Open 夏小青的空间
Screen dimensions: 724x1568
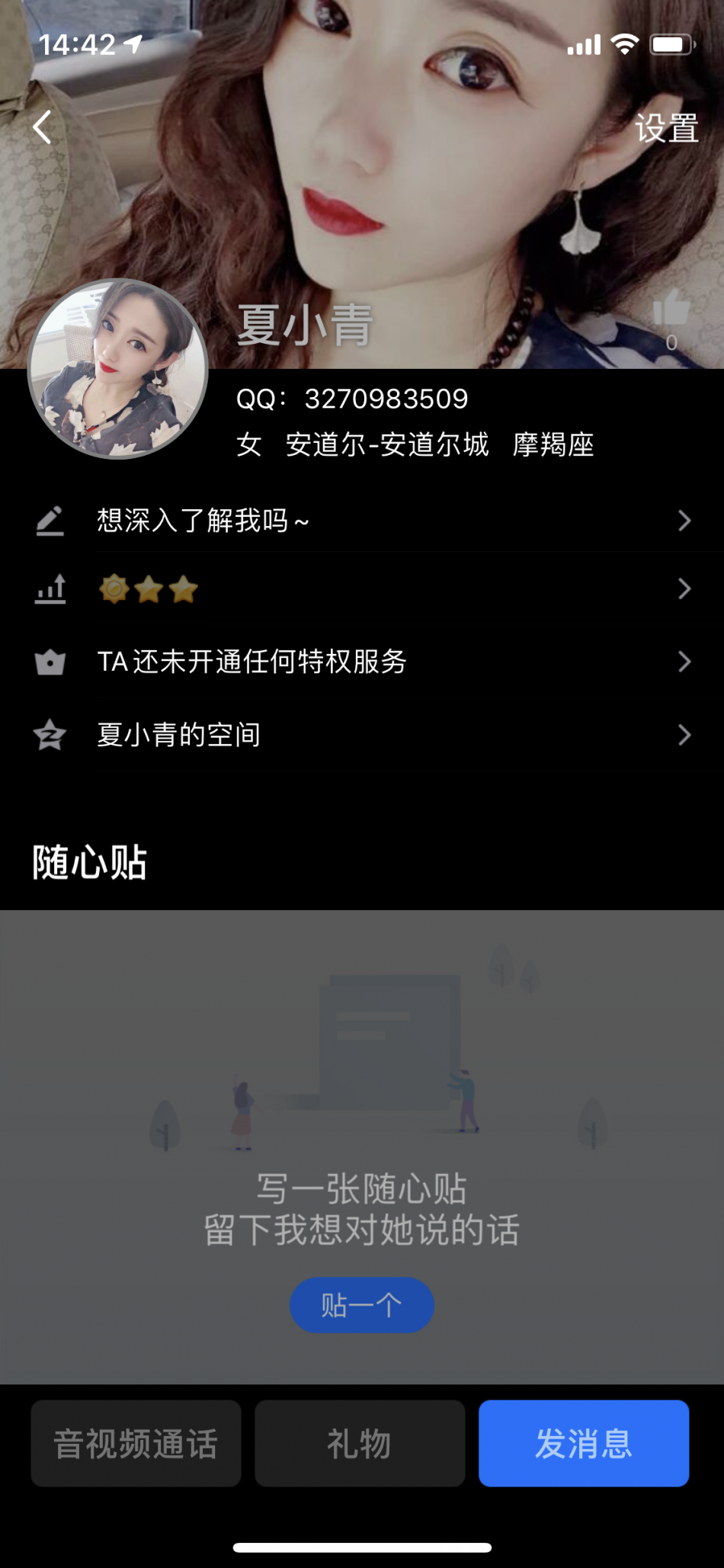[x=362, y=735]
